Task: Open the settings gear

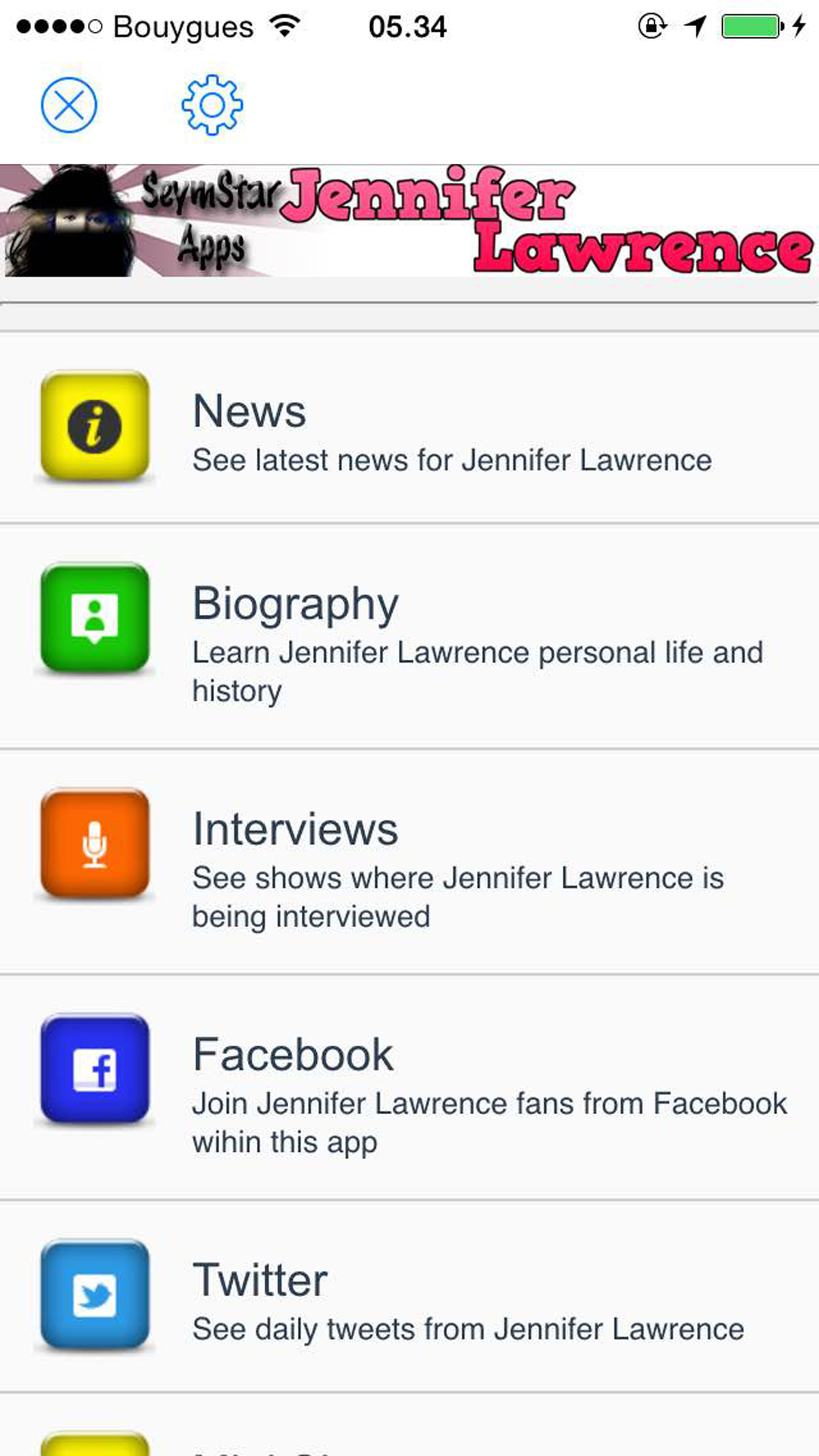Action: tap(212, 105)
